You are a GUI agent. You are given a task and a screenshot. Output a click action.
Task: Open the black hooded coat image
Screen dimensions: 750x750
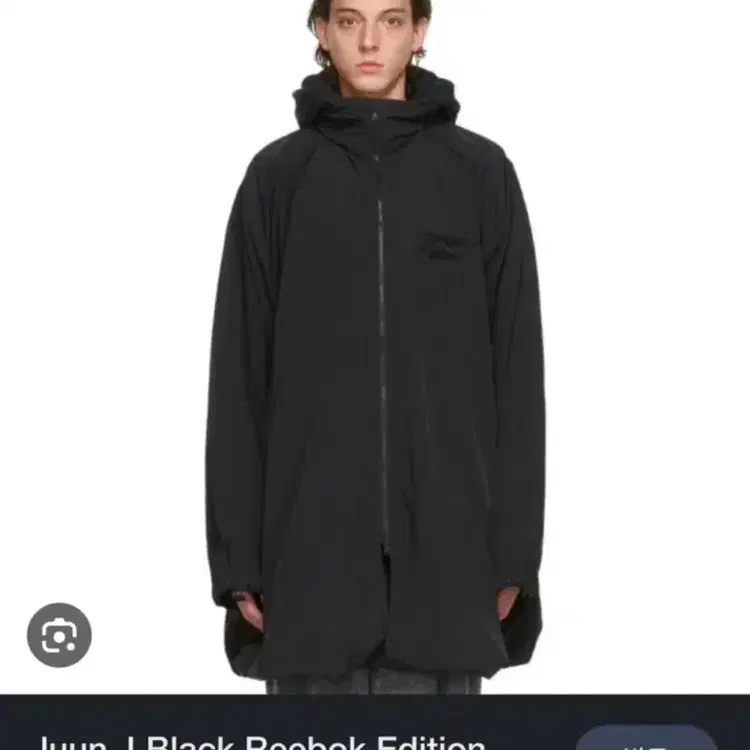click(x=375, y=380)
